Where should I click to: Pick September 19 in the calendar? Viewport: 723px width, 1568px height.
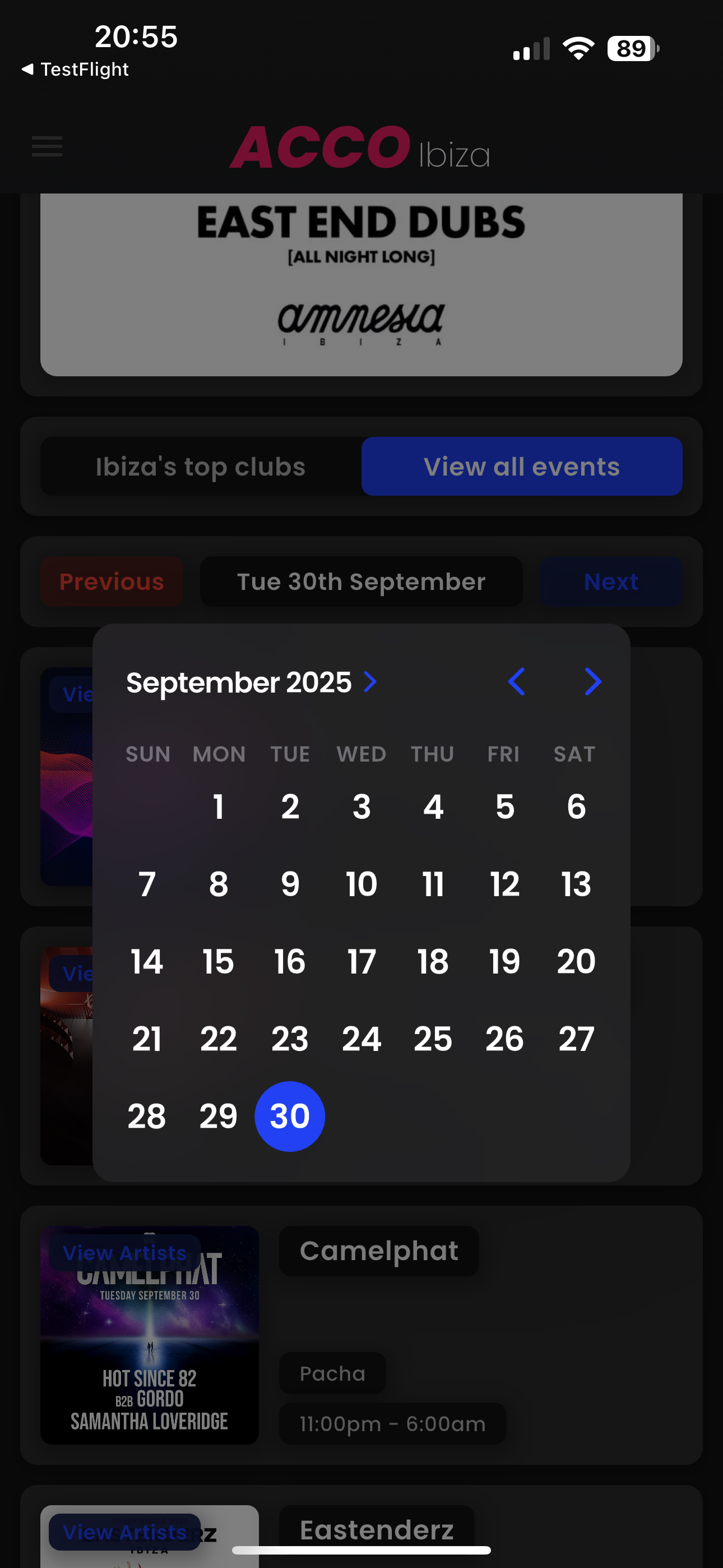tap(504, 961)
